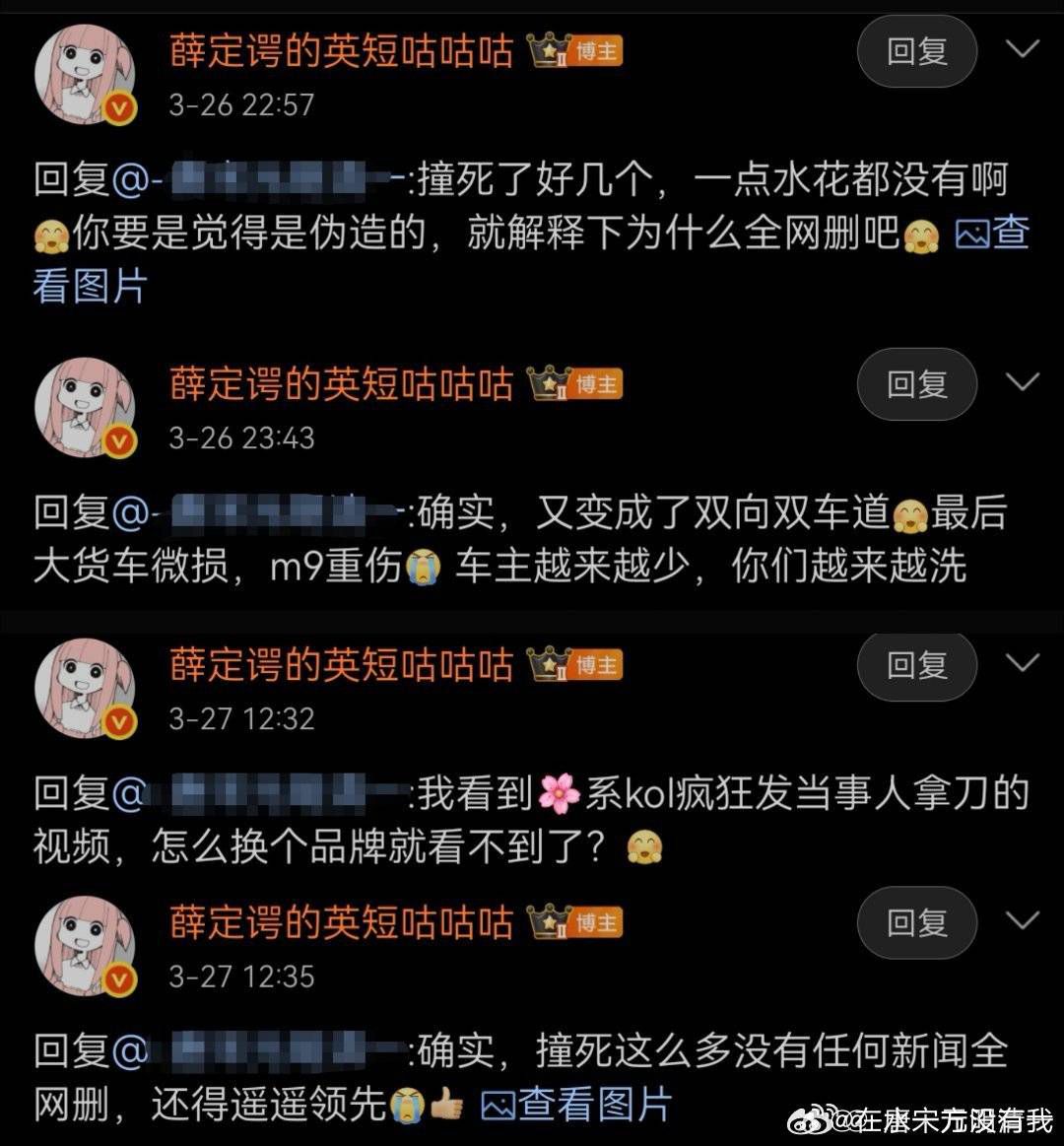The image size is (1064, 1146).
Task: Click the 回复 button on the first comment
Action: pyautogui.click(x=916, y=51)
